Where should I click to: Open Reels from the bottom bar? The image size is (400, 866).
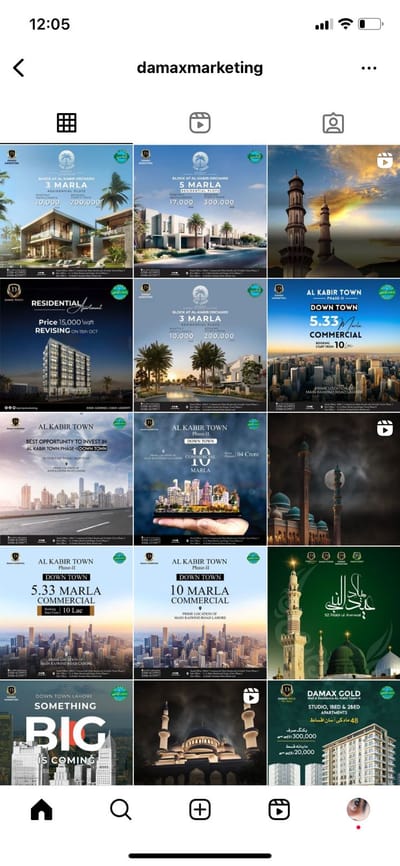click(x=279, y=810)
